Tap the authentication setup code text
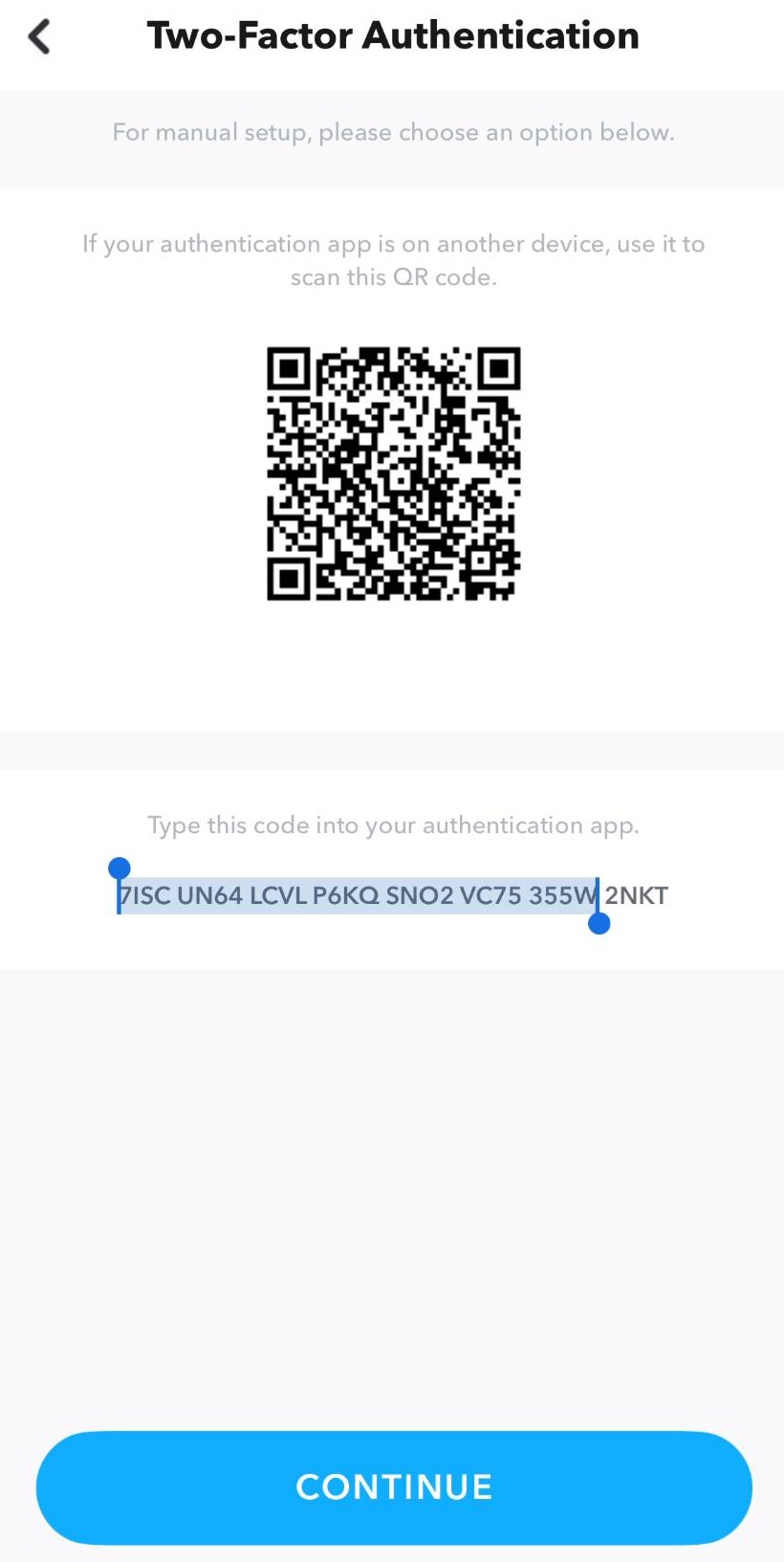The image size is (784, 1562). (393, 895)
